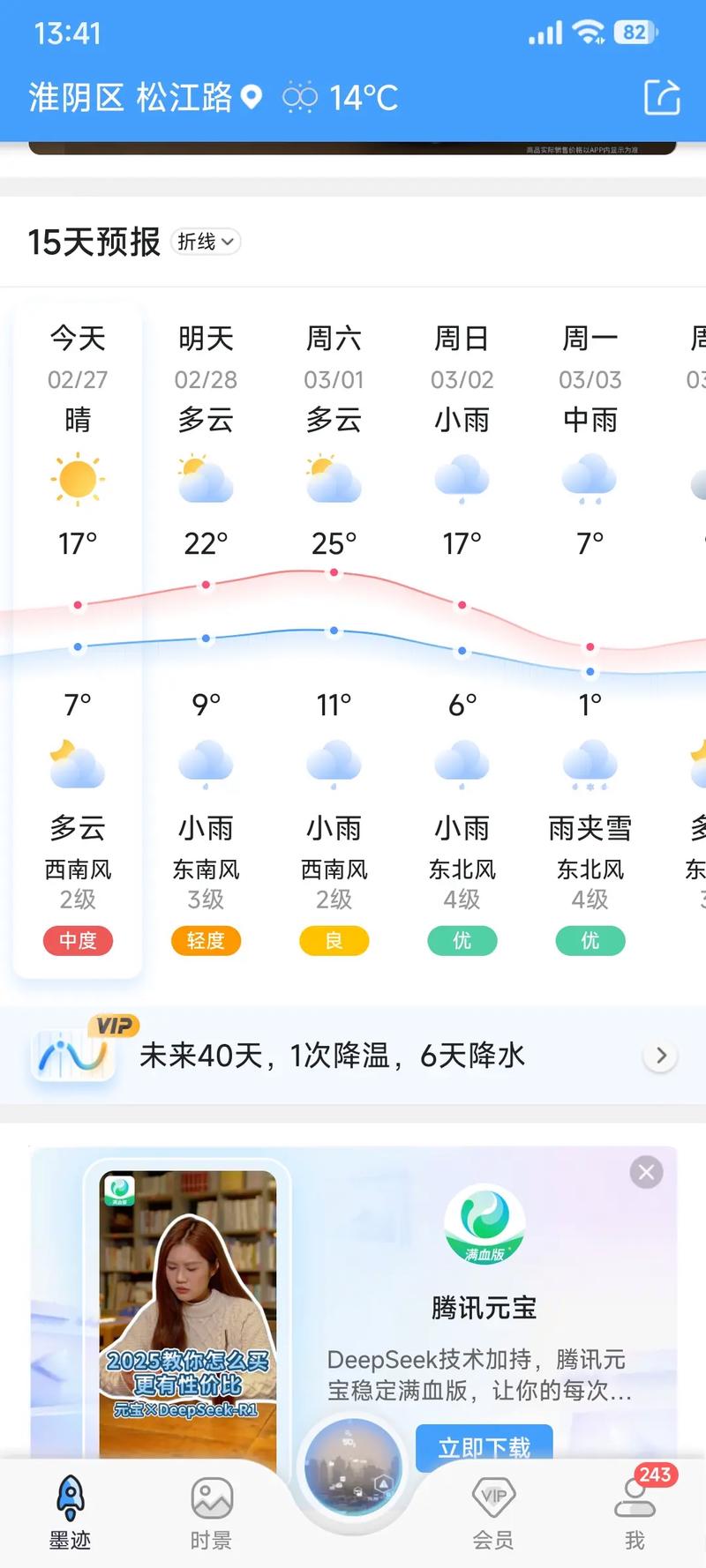Tap the VIP trend-line icon in the banner

(75, 1055)
